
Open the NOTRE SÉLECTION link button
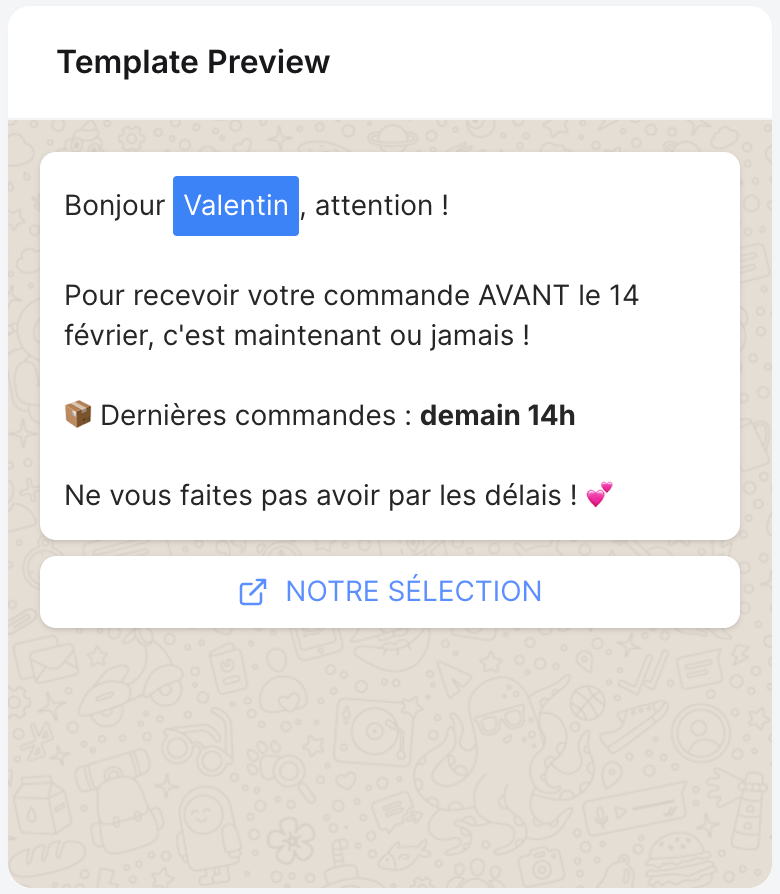[x=390, y=591]
